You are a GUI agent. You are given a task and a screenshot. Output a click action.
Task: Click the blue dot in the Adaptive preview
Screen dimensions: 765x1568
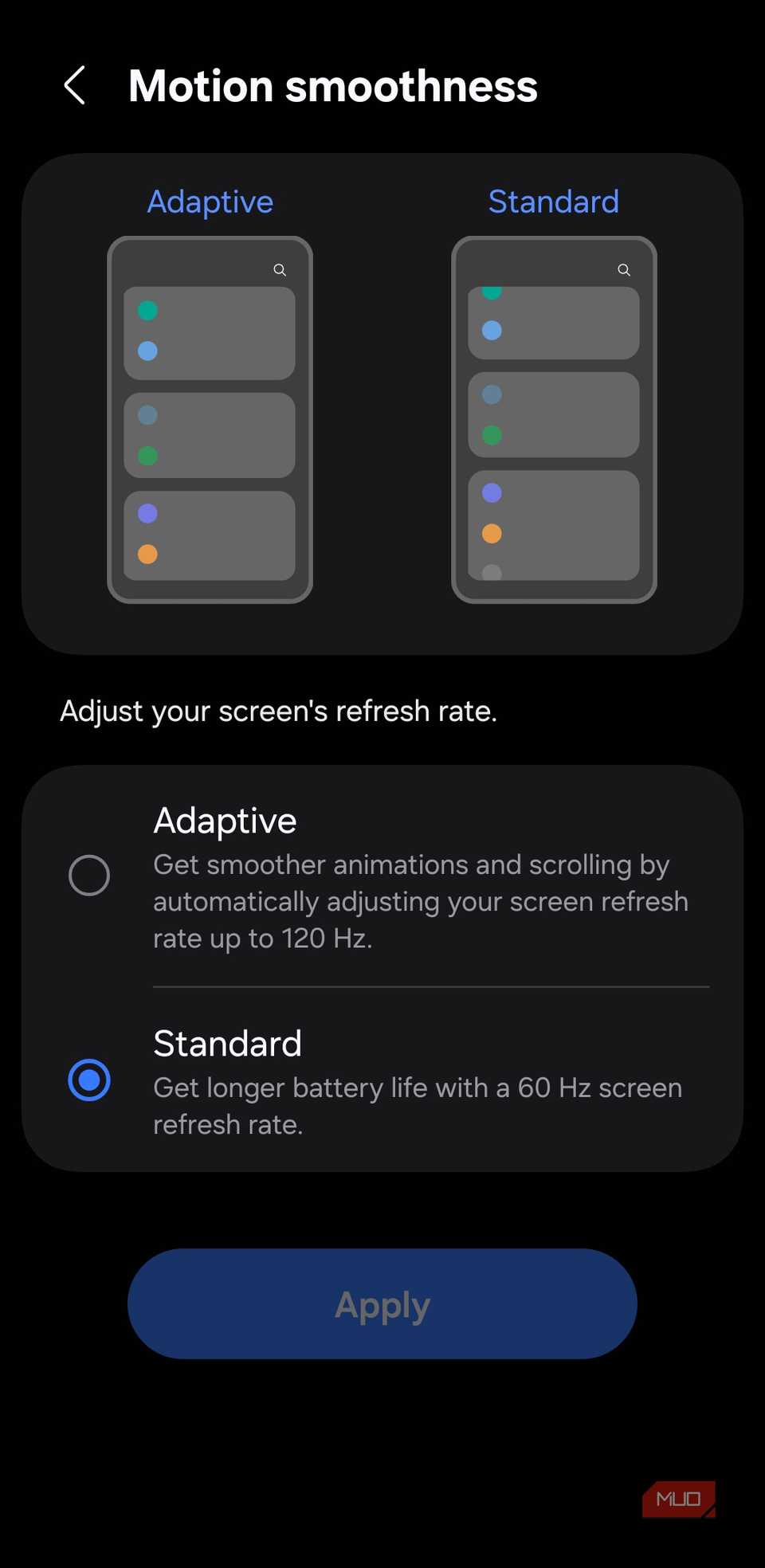(147, 351)
